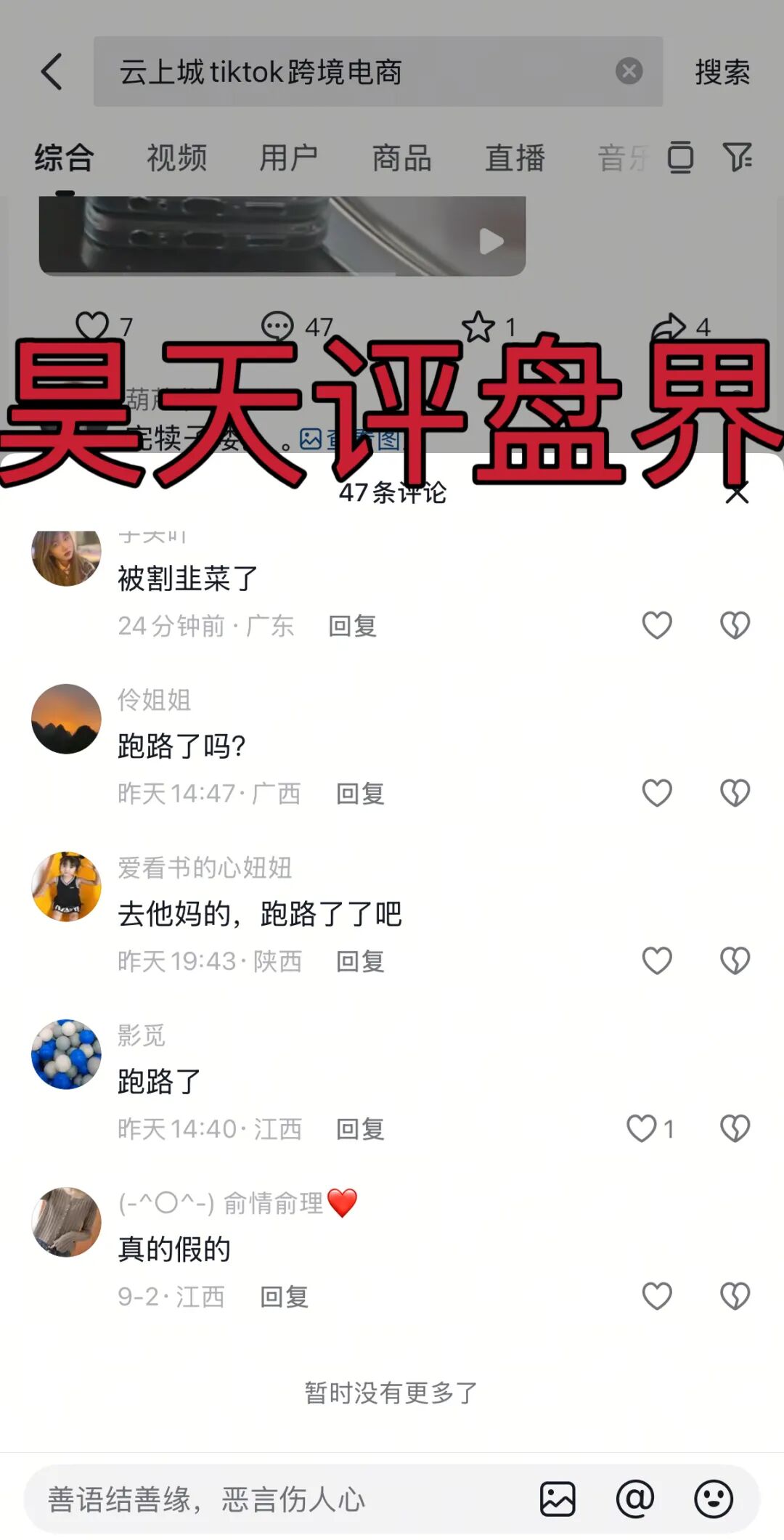This screenshot has width=784, height=1540.
Task: Open 伶姐姐's profile avatar
Action: 66,719
